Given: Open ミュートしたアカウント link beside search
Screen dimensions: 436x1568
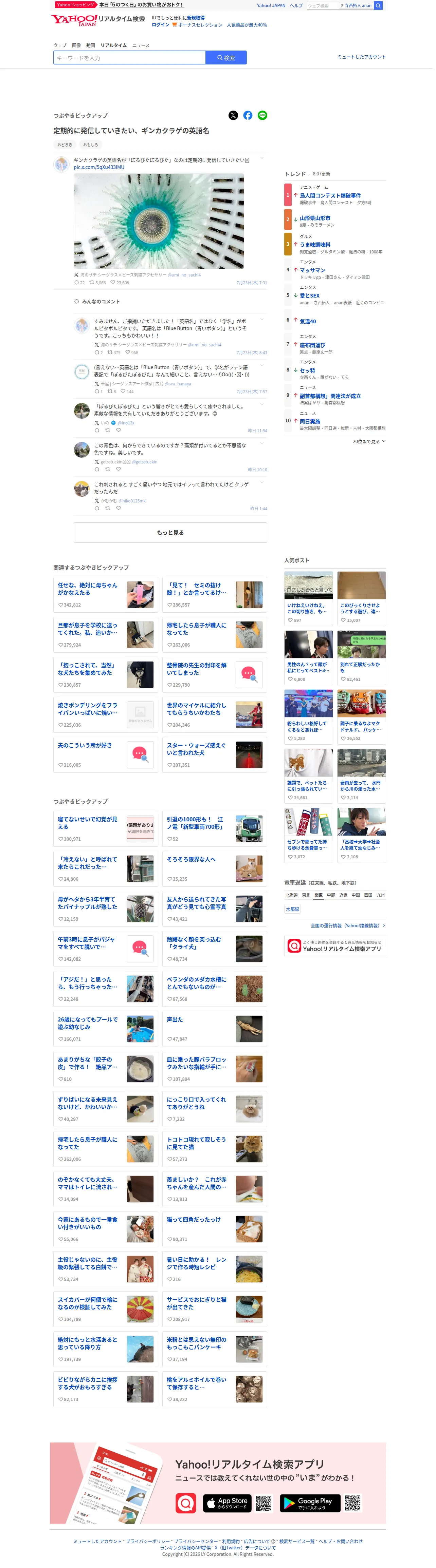Looking at the screenshot, I should click(362, 57).
